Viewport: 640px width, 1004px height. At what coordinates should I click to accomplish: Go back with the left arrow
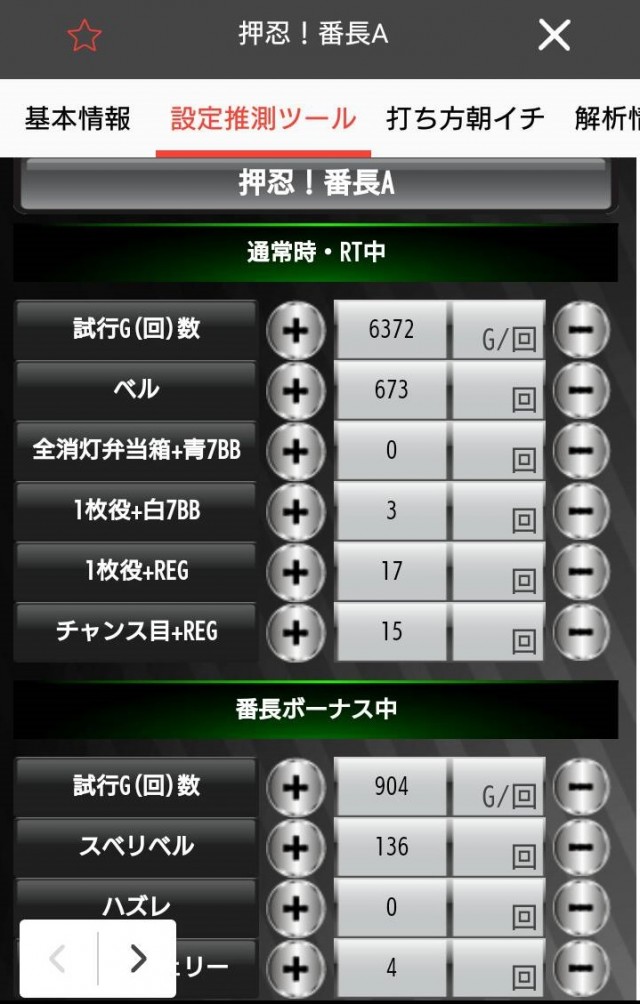[58, 959]
